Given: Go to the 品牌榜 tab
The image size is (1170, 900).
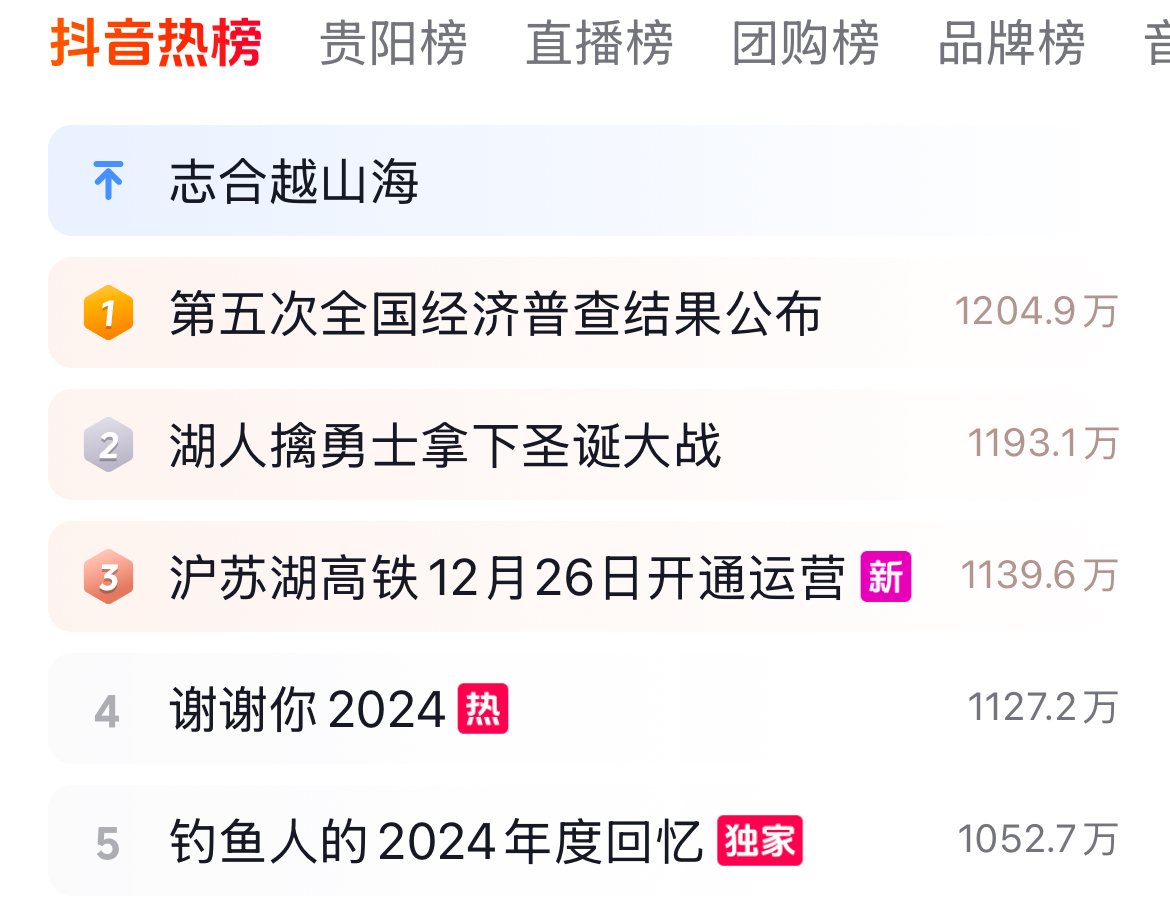Looking at the screenshot, I should pyautogui.click(x=1011, y=44).
